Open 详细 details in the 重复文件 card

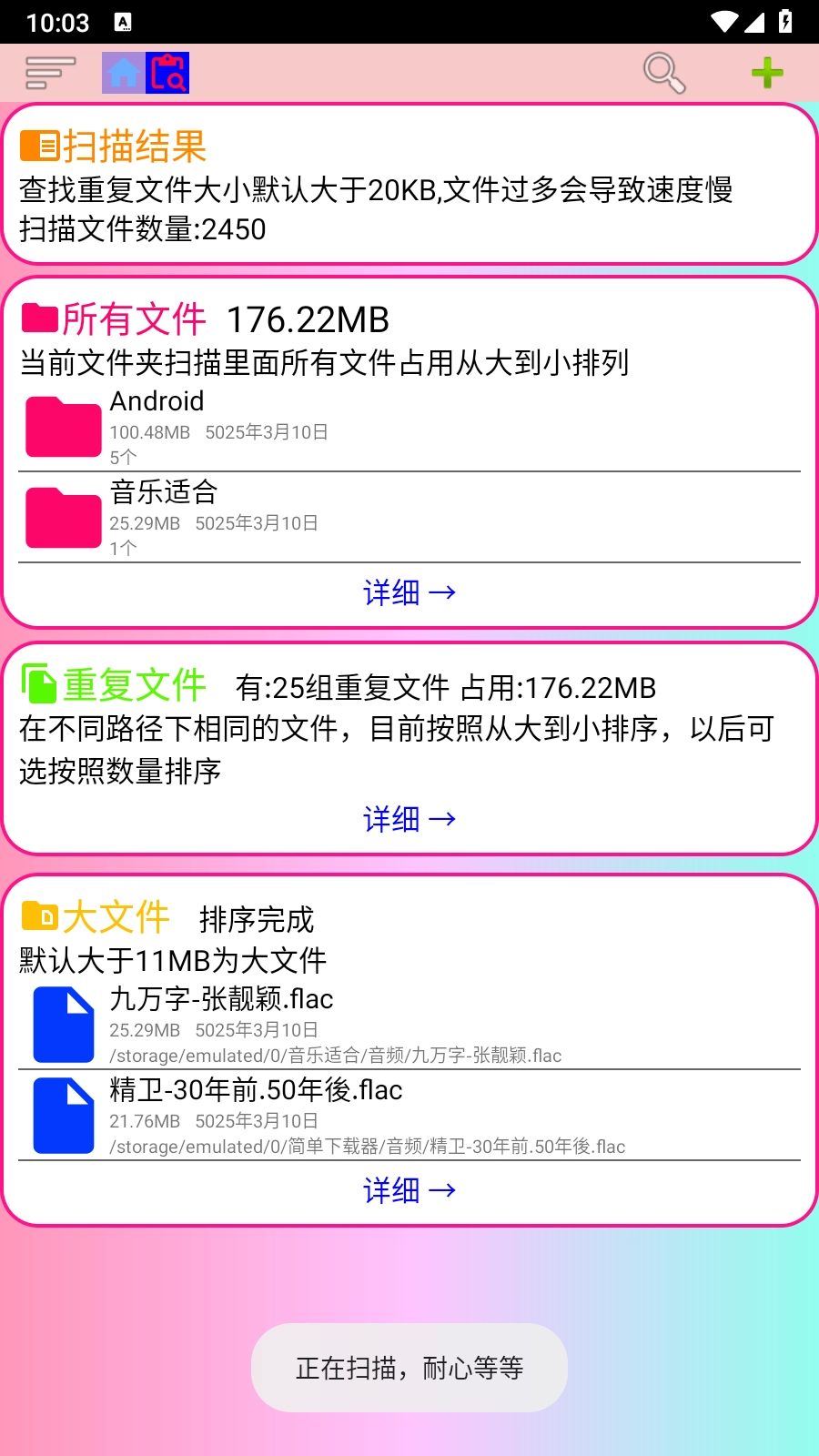tap(409, 818)
